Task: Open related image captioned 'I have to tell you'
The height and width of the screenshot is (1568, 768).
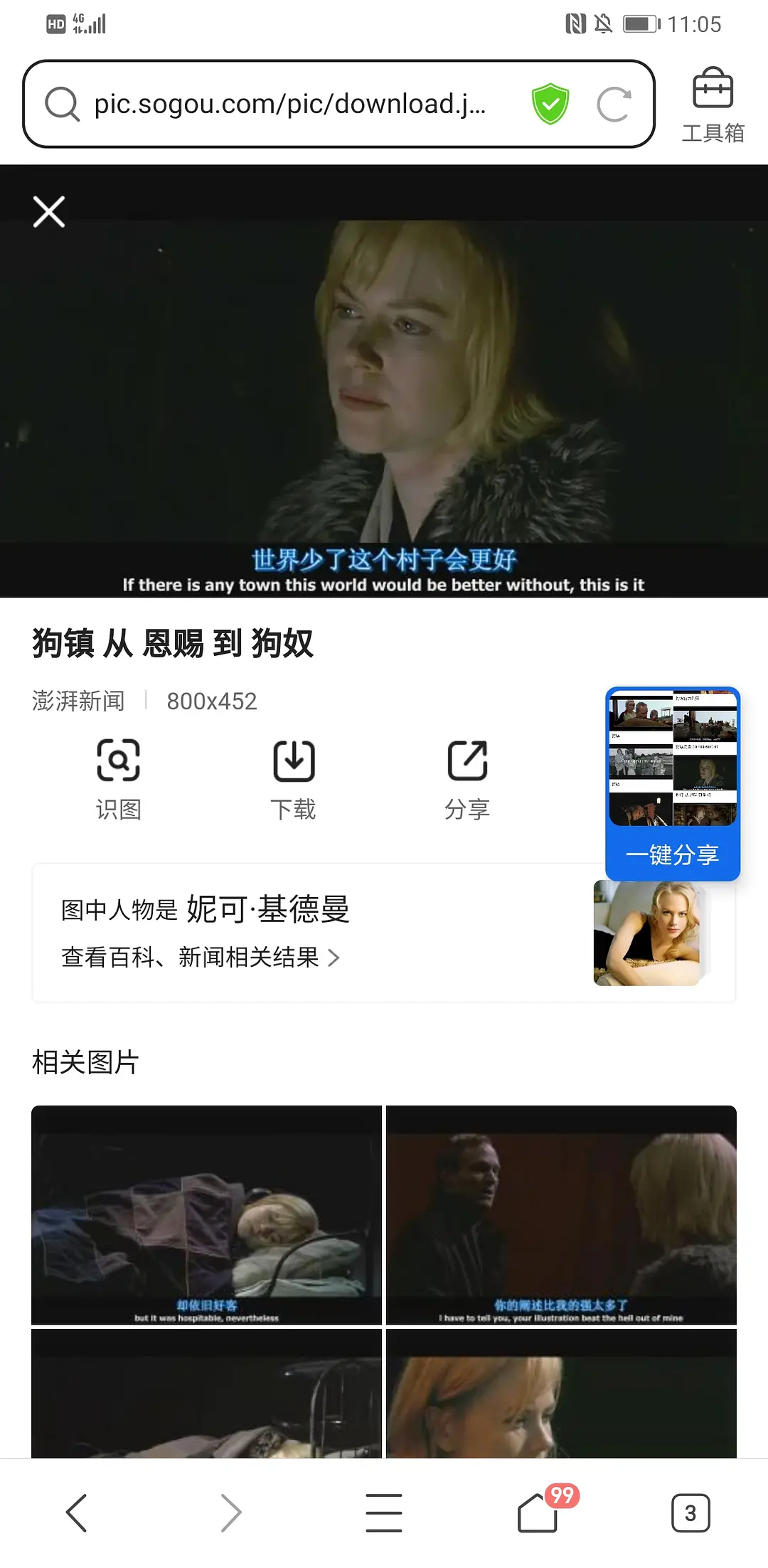Action: [x=561, y=1214]
